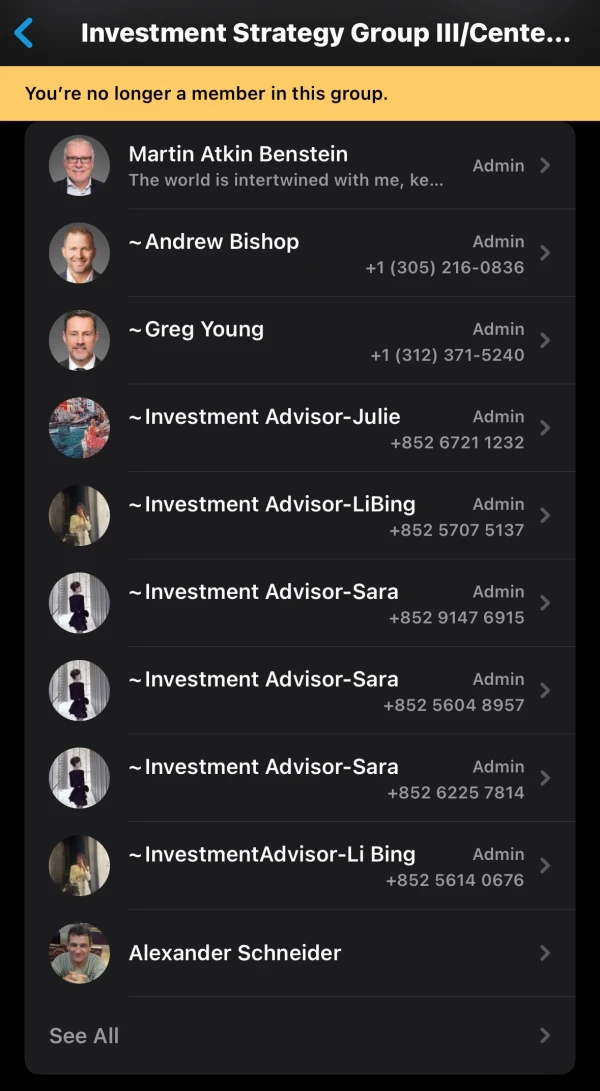The width and height of the screenshot is (600, 1091).
Task: Open Investment Advisor-Sara with number ending 7814
Action: (x=300, y=778)
